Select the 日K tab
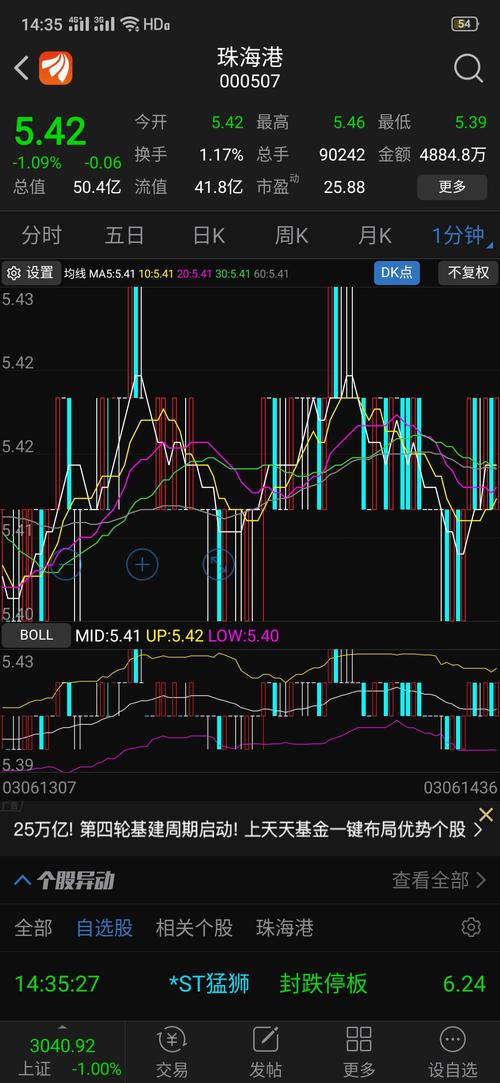 (209, 236)
